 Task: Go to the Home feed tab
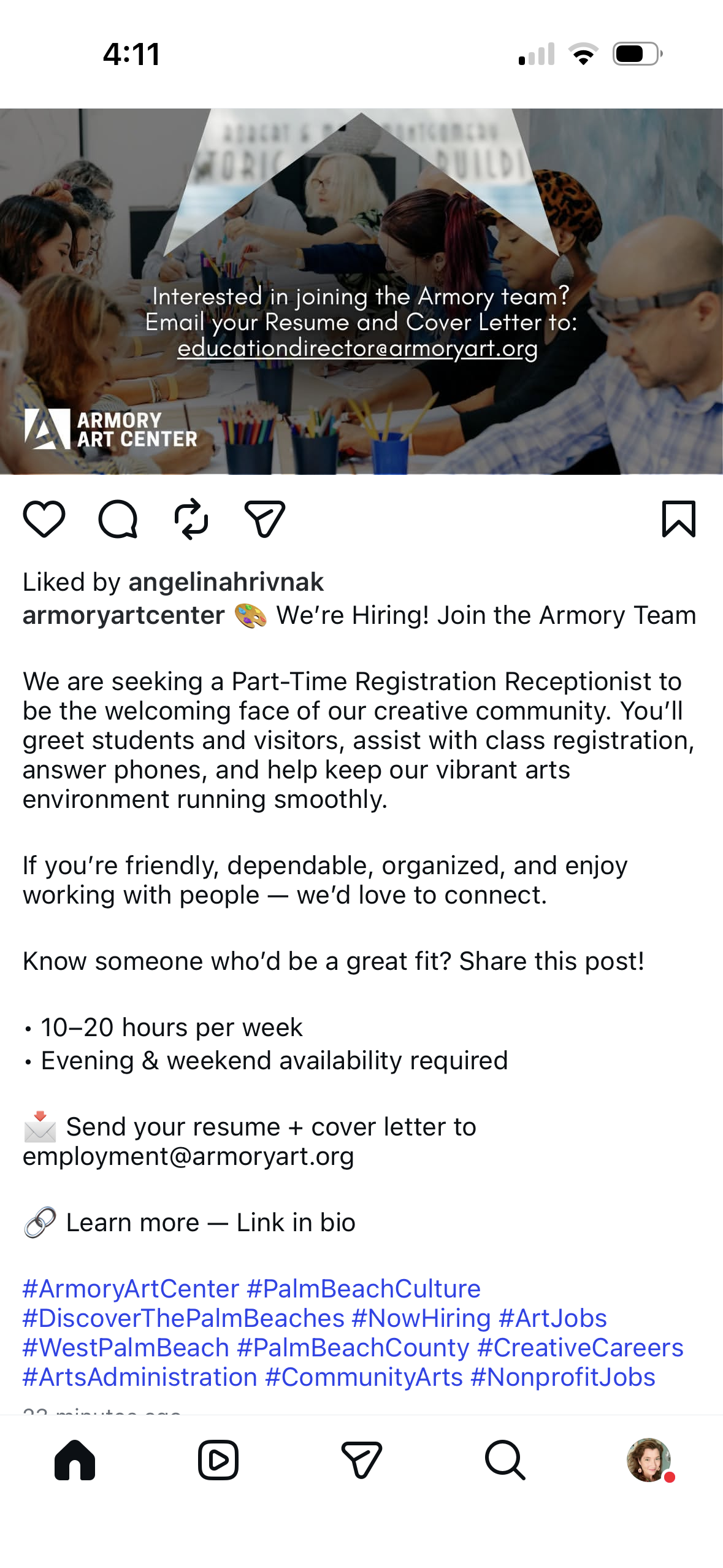(75, 1460)
